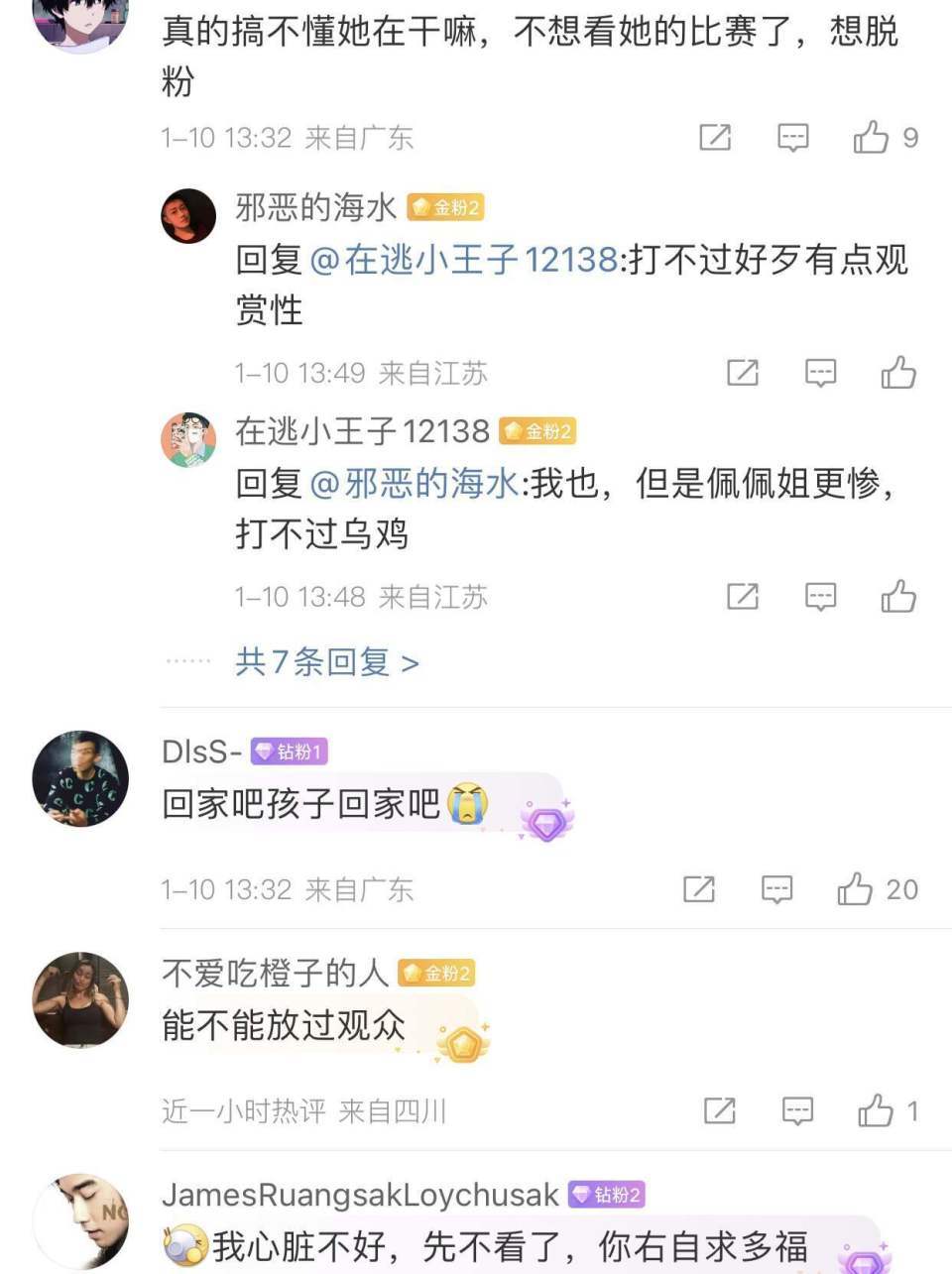Comment on 不爱吃橙子的人's post
The height and width of the screenshot is (1274, 952).
pyautogui.click(x=797, y=1110)
